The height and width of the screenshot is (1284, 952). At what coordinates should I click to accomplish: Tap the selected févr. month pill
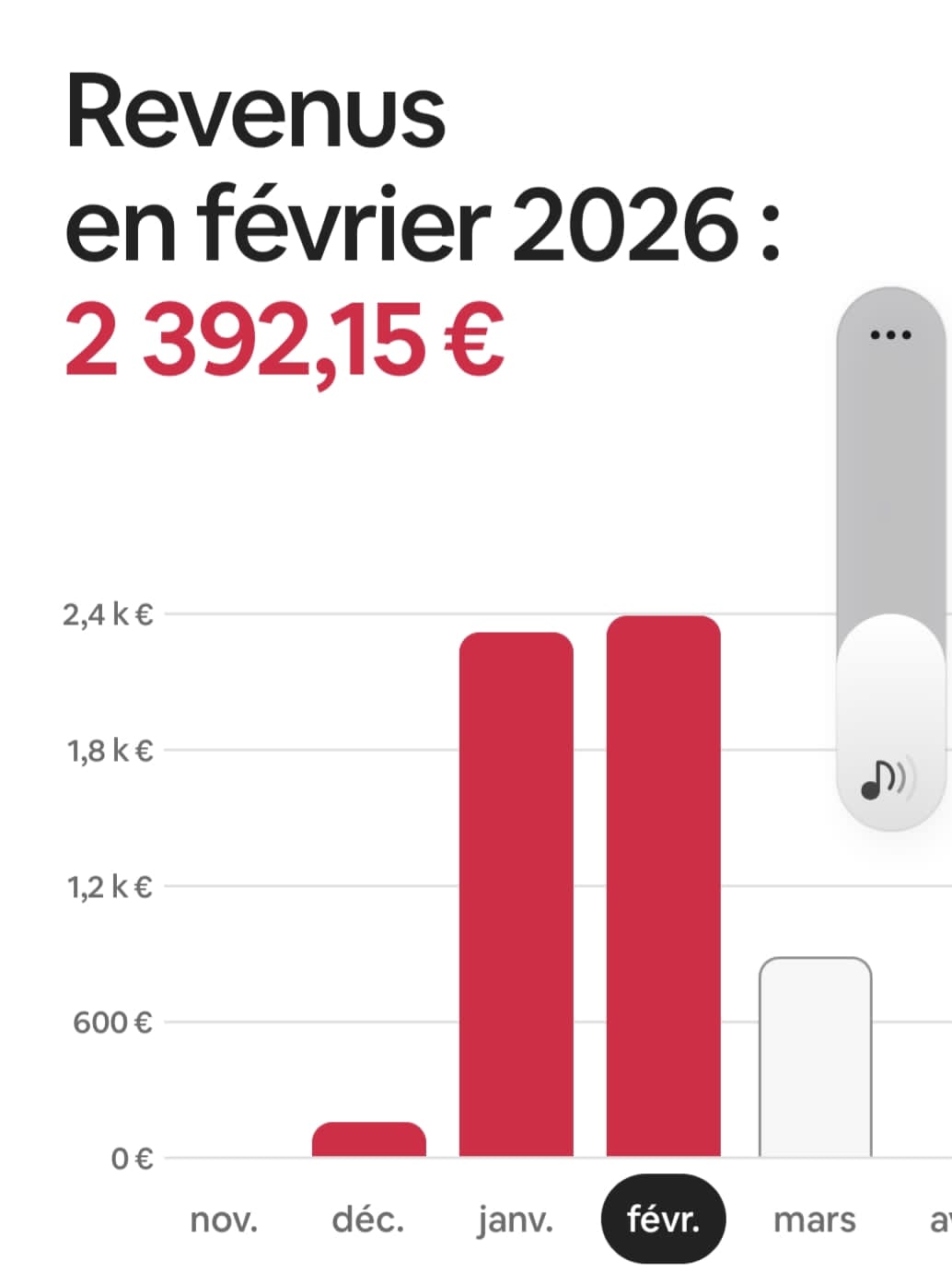coord(663,1220)
